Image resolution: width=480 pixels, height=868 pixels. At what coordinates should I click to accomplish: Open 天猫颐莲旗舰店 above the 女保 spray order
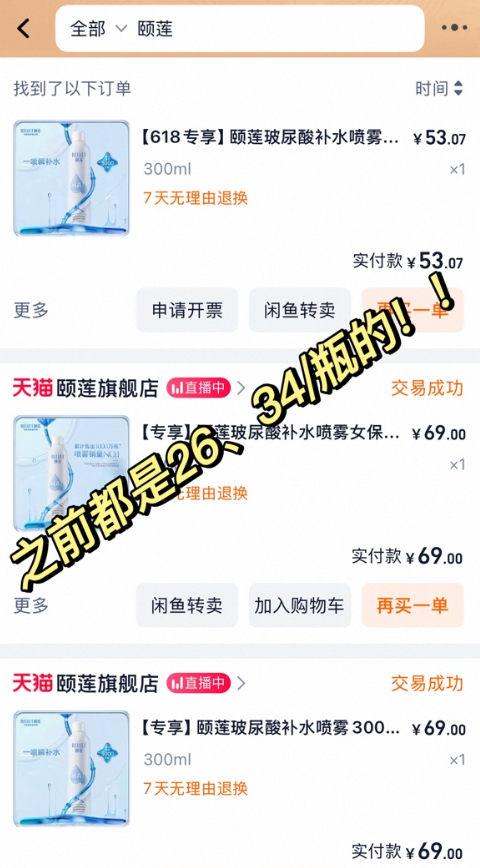[86, 388]
